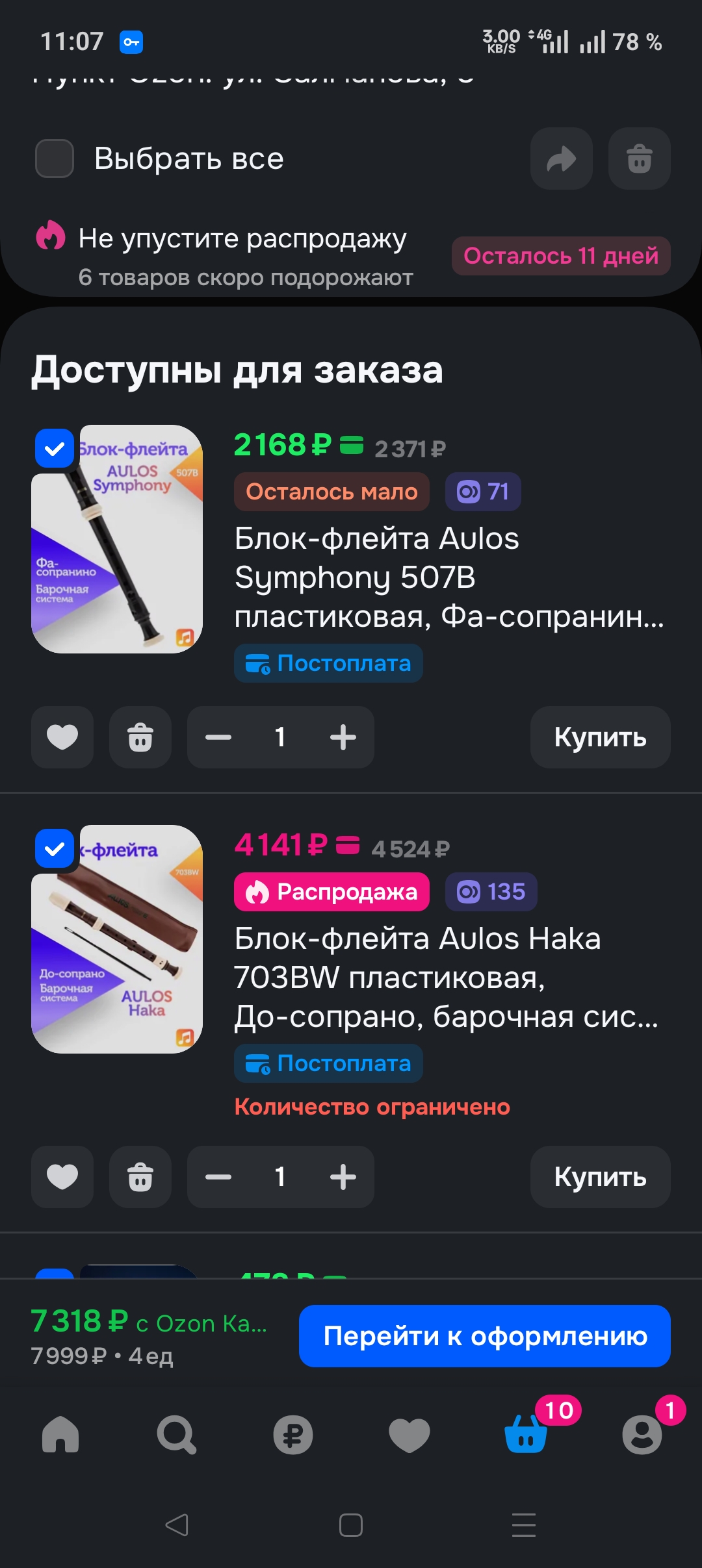The width and height of the screenshot is (702, 1568).
Task: Uncheck the Aulos Haka 703BW item
Action: [x=55, y=848]
